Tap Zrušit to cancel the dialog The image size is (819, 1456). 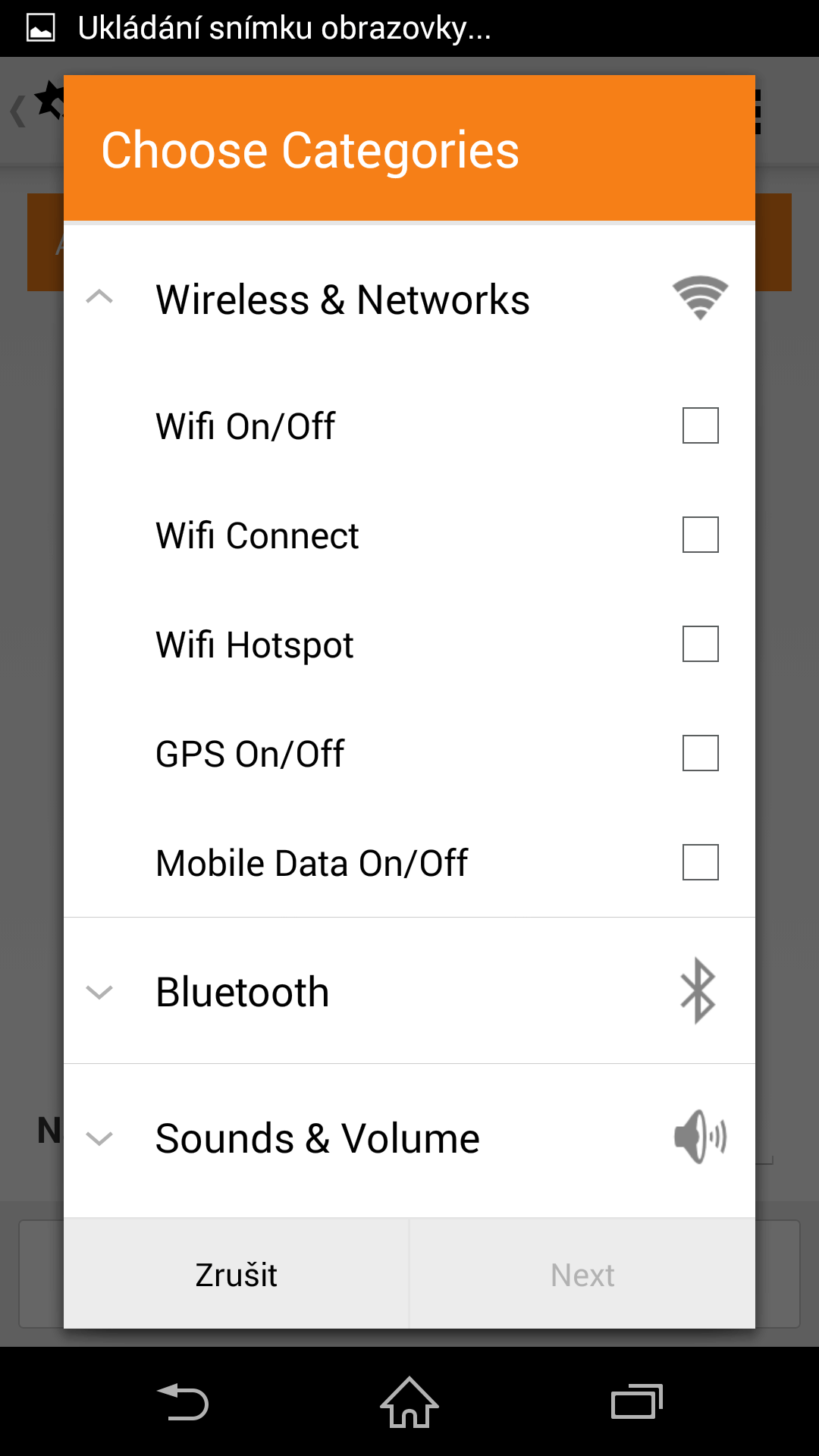(x=236, y=1274)
